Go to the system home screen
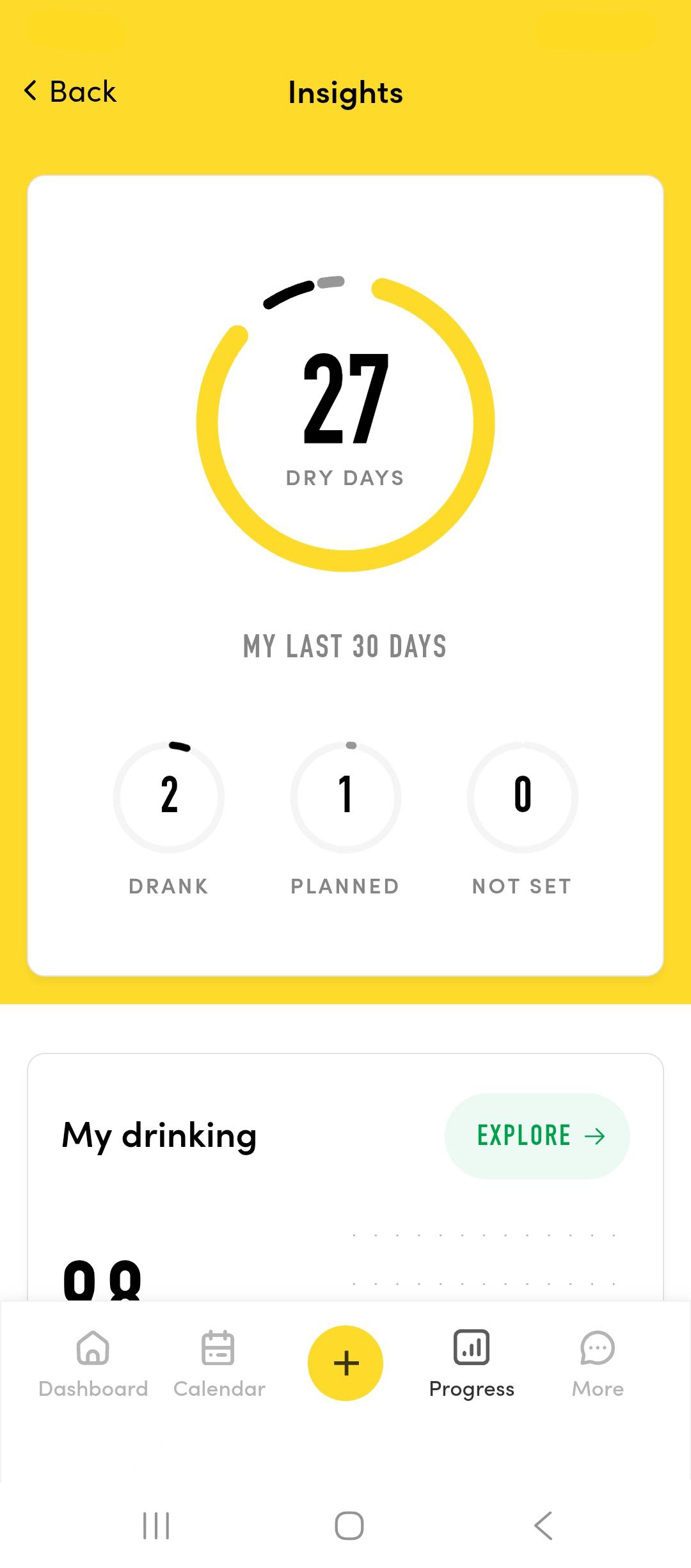691x1568 pixels. (x=349, y=1526)
